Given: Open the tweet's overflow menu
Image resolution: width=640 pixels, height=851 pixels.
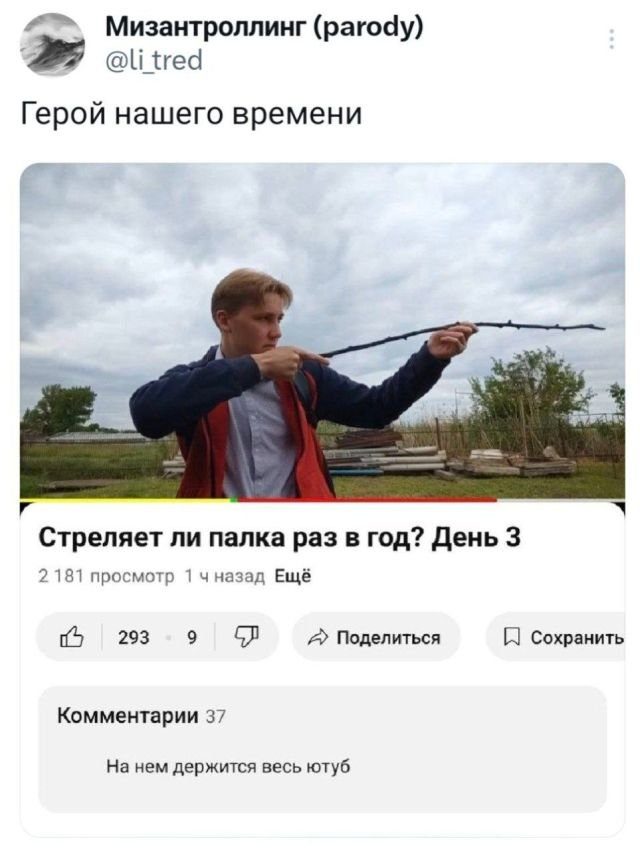Looking at the screenshot, I should coord(612,39).
